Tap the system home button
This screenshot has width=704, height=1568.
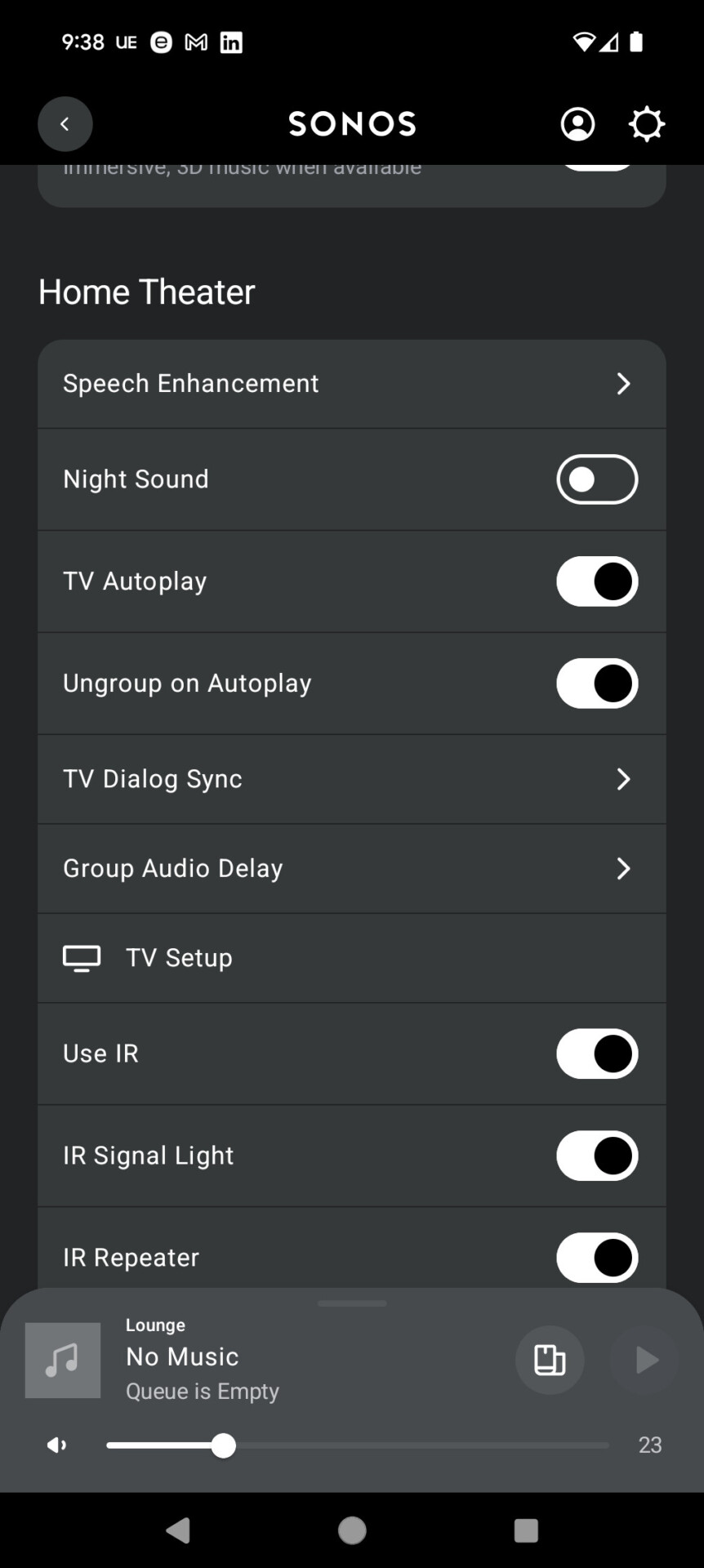point(352,1530)
